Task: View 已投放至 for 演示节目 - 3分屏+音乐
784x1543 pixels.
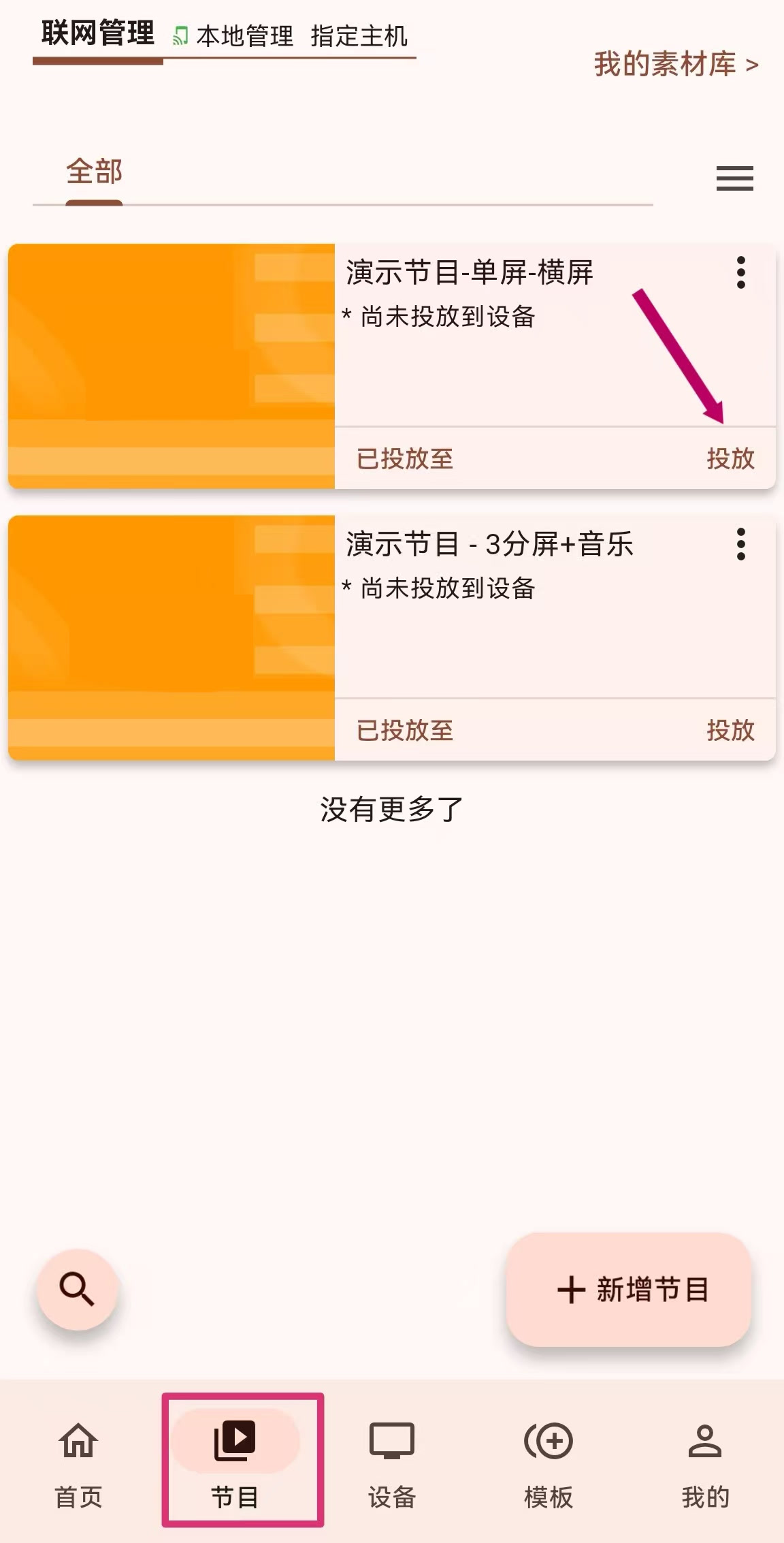Action: [405, 731]
